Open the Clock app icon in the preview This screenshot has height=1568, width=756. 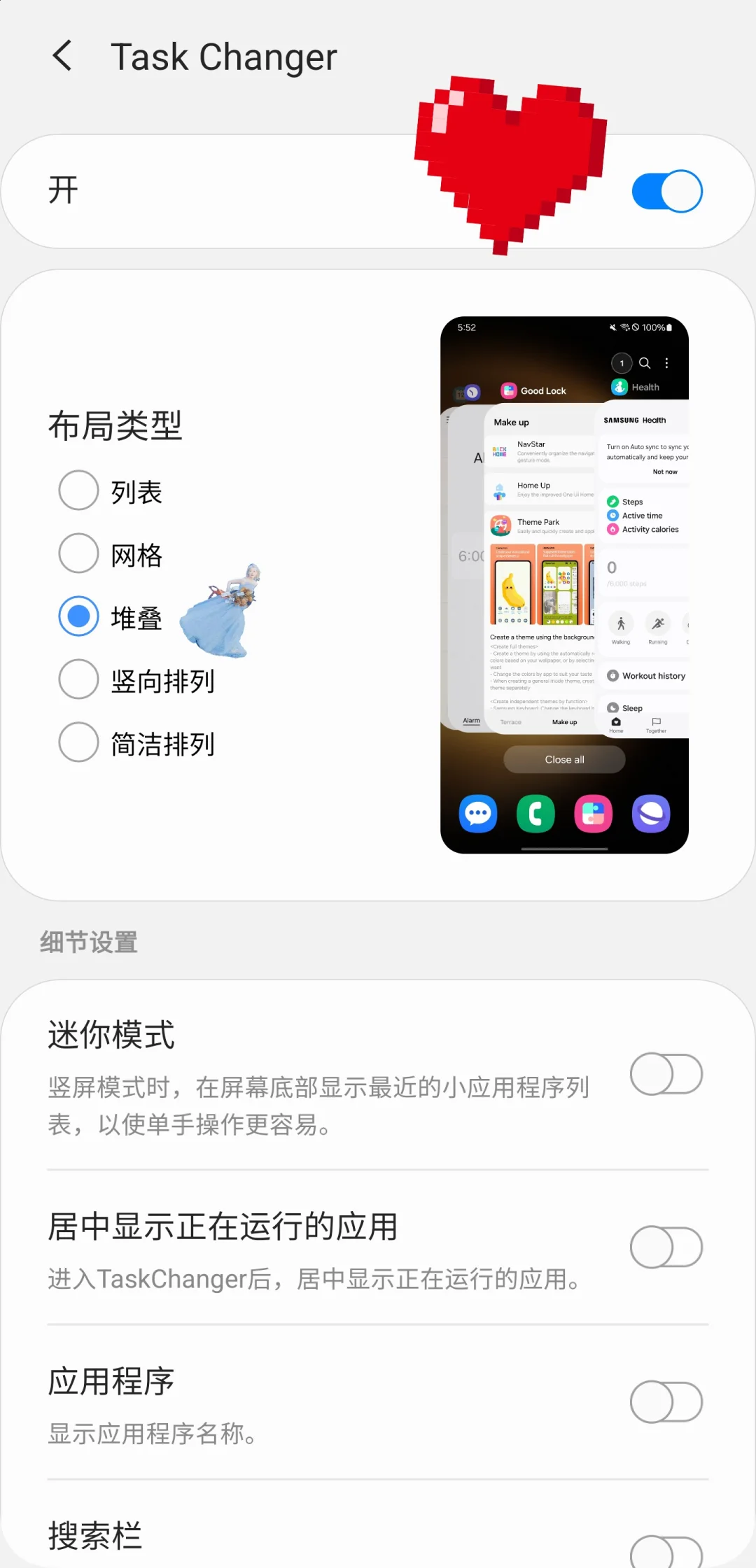(472, 392)
